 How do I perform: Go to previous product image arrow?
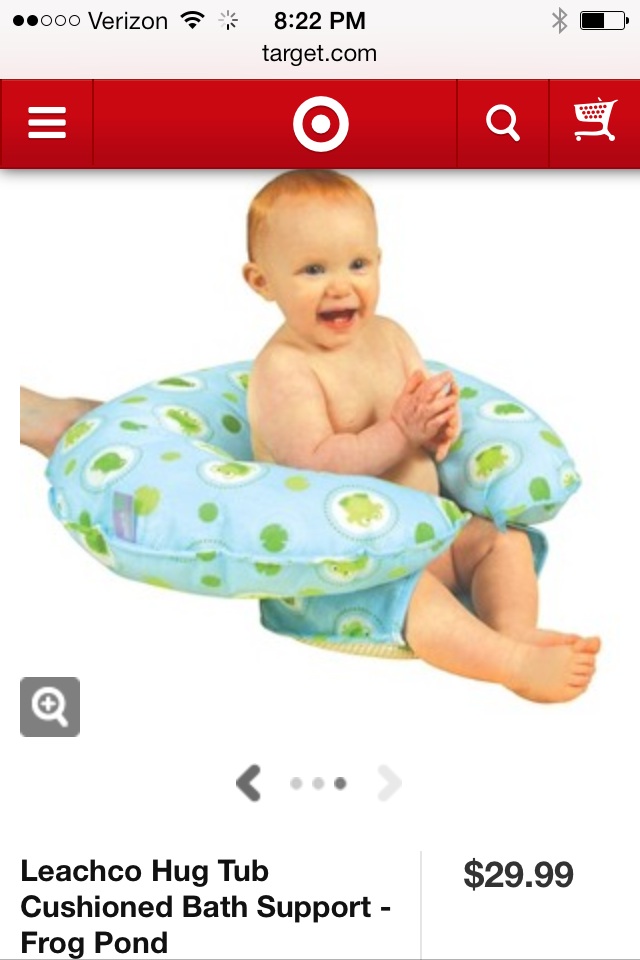[249, 783]
